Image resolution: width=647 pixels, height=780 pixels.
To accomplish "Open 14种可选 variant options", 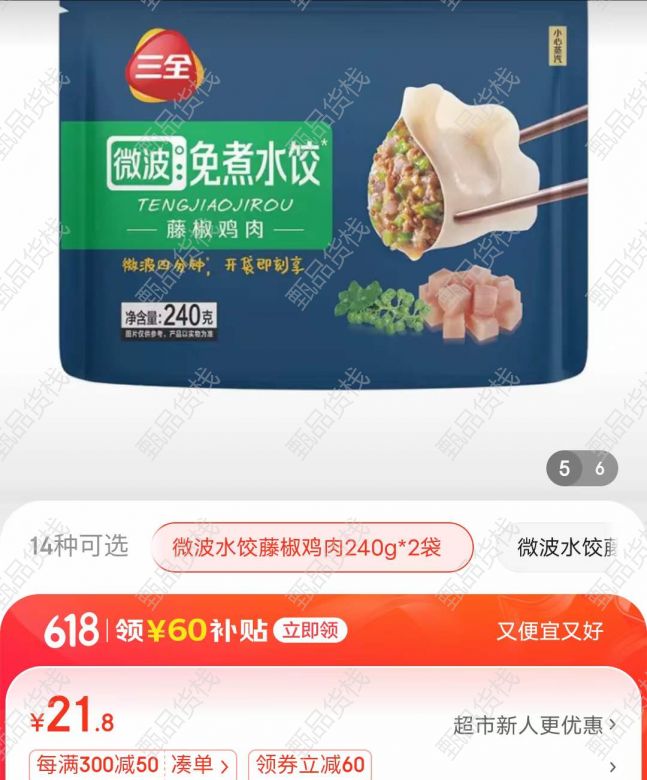I will 79,547.
